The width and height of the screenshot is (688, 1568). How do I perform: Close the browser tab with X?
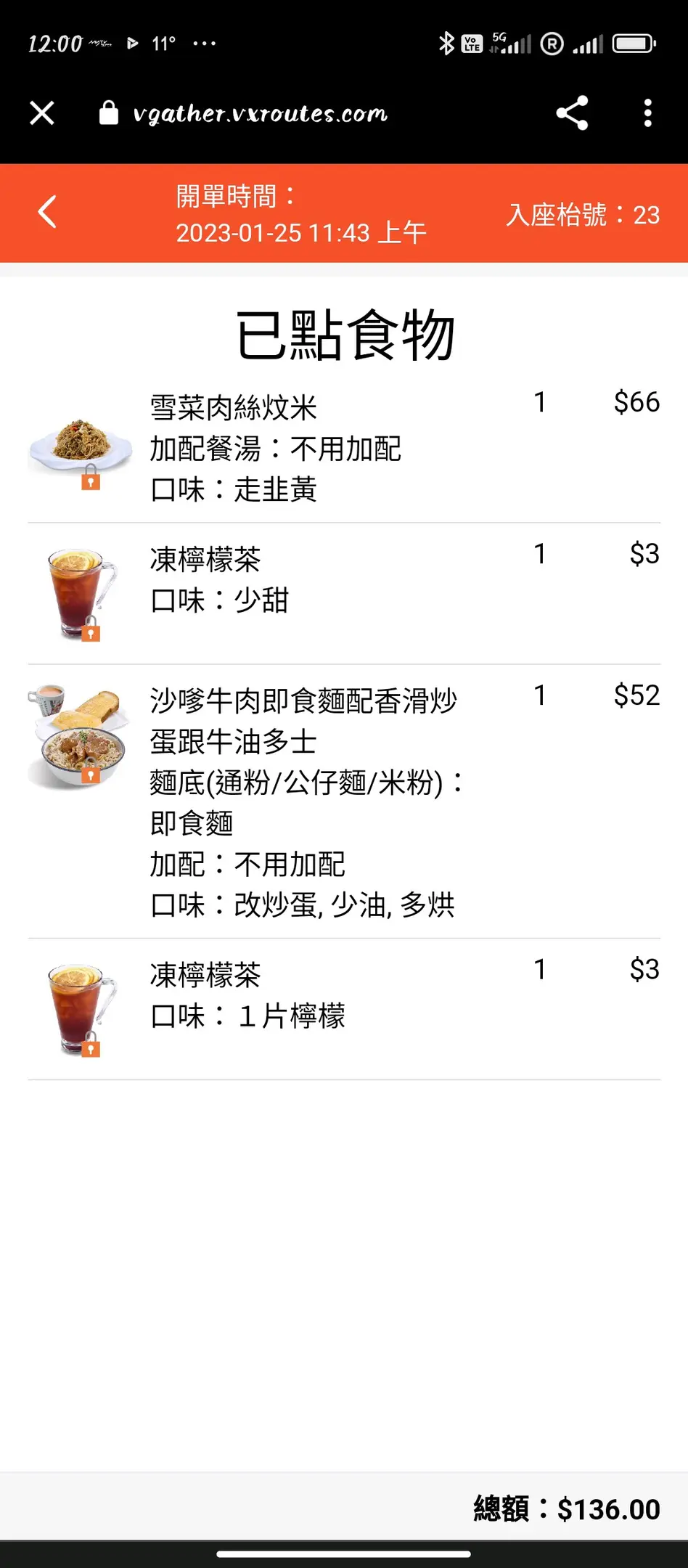(x=42, y=113)
